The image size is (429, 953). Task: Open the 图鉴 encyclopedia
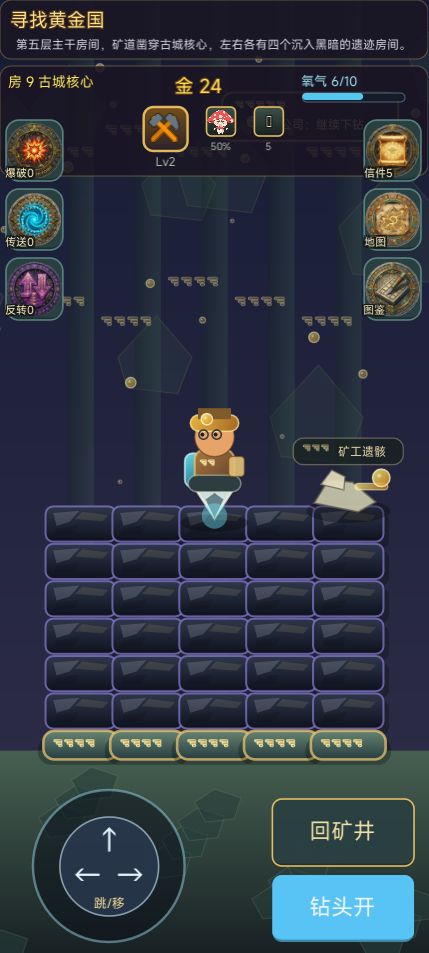(x=393, y=289)
